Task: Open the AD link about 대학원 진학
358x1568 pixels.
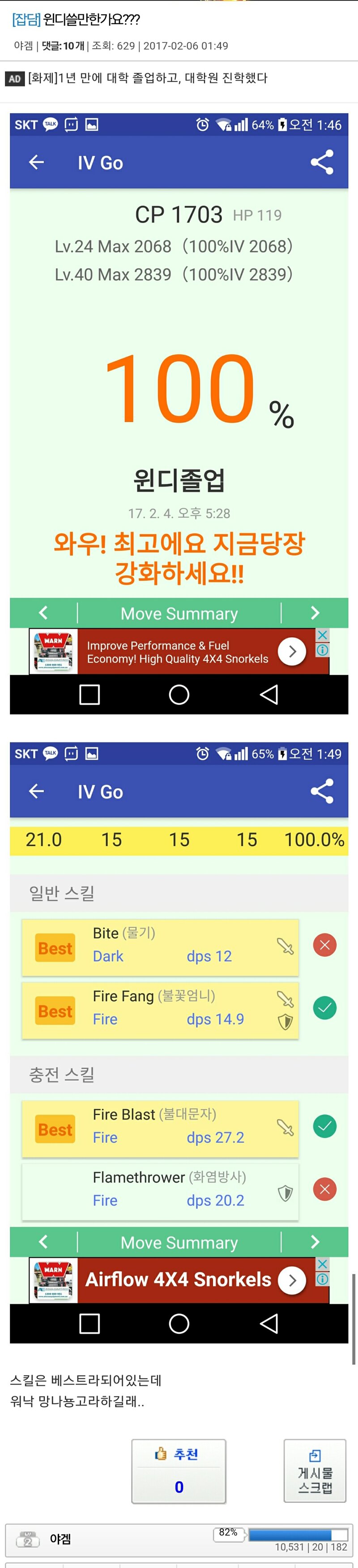Action: coord(147,78)
